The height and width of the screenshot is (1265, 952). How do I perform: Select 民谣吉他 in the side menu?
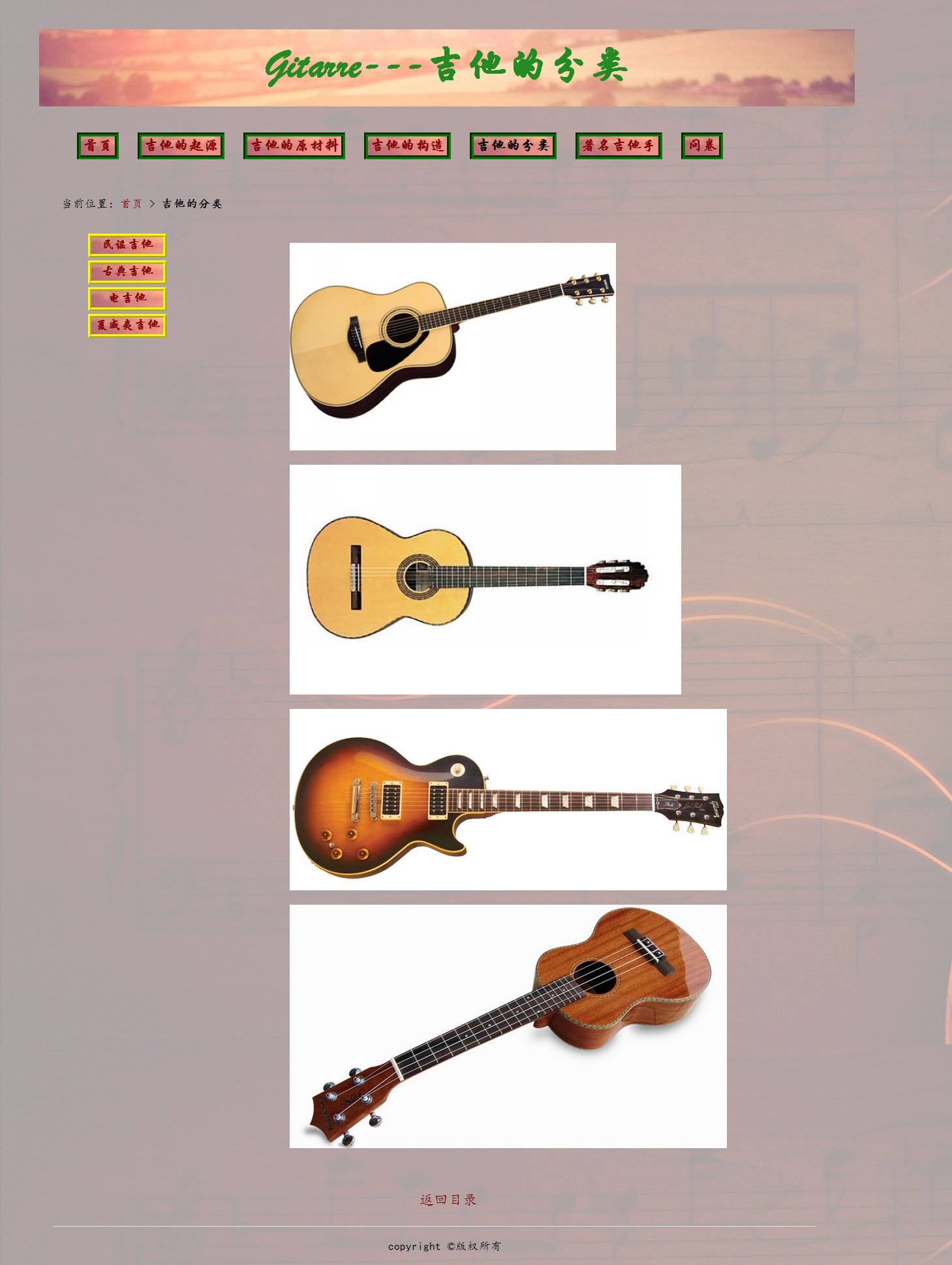[x=127, y=245]
